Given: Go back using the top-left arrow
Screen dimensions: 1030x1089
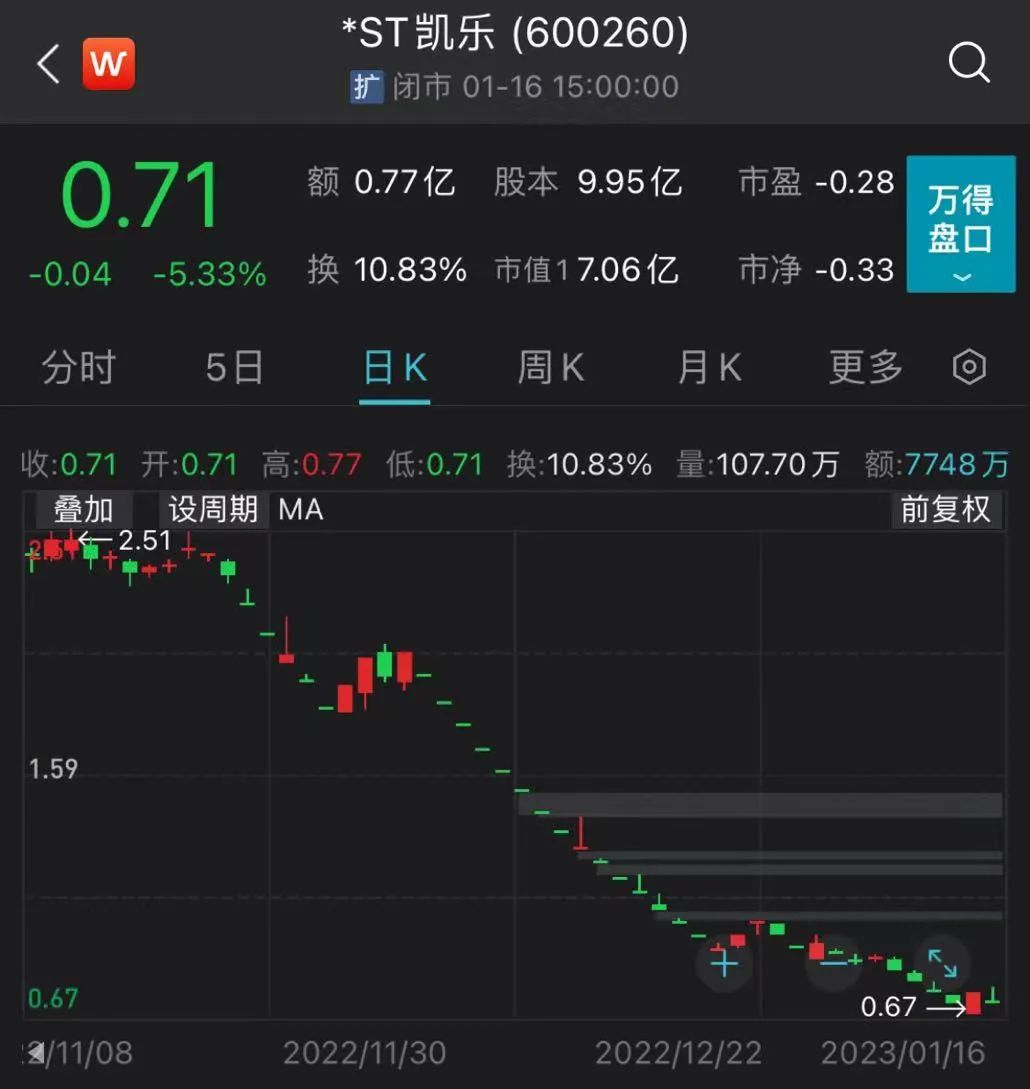Looking at the screenshot, I should pos(47,65).
